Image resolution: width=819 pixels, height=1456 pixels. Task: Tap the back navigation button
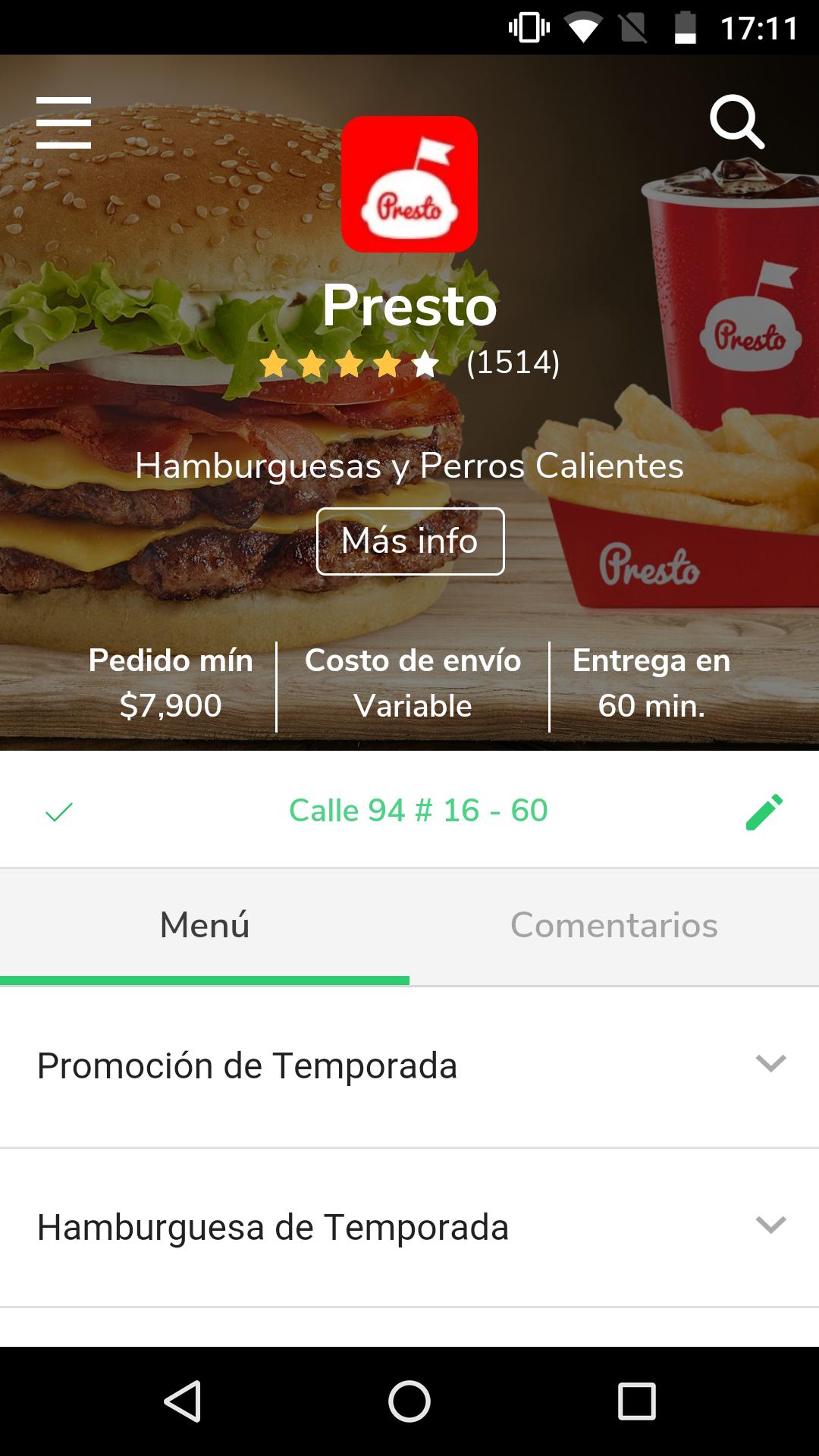point(184,1401)
